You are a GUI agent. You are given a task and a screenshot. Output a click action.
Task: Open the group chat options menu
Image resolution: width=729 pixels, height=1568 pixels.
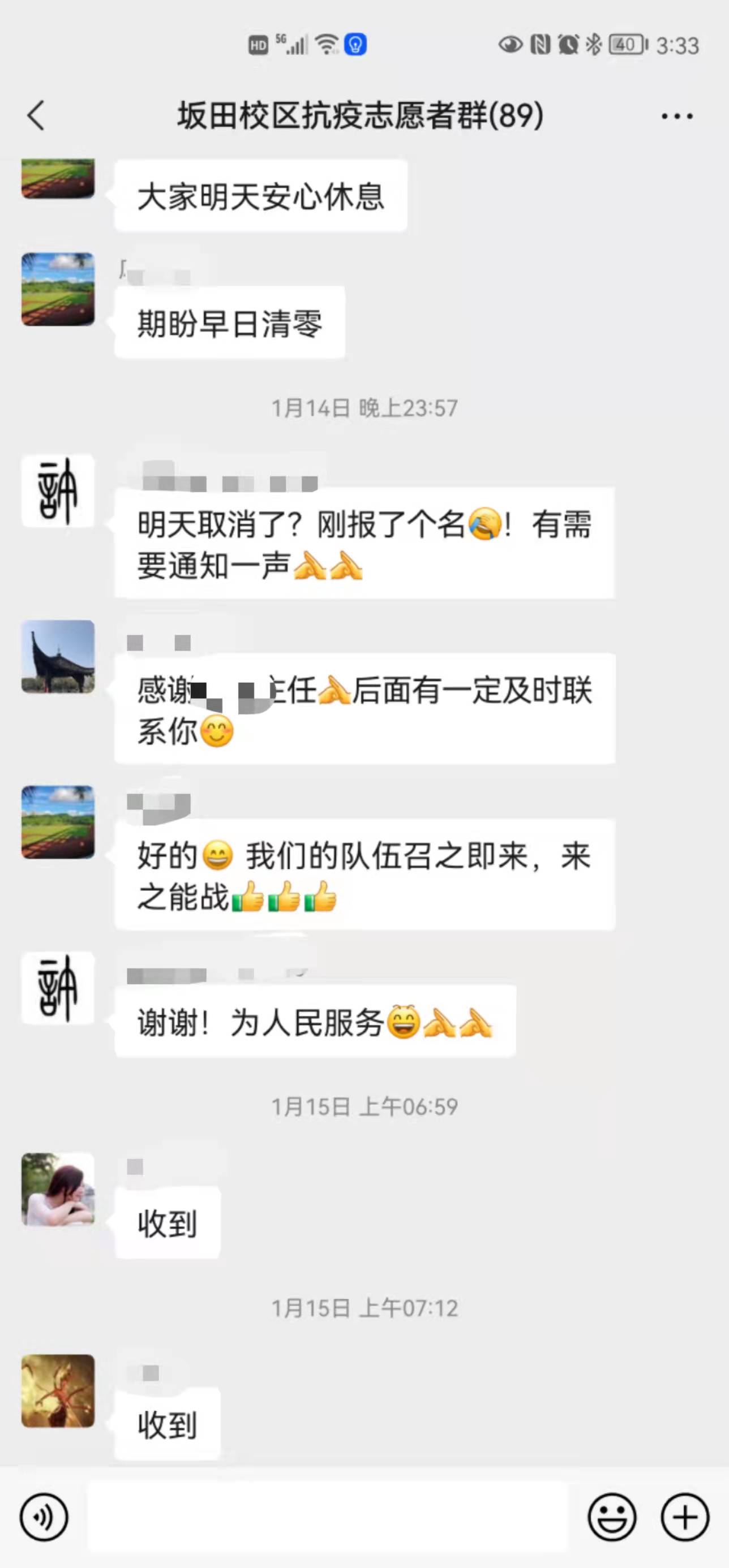[676, 115]
